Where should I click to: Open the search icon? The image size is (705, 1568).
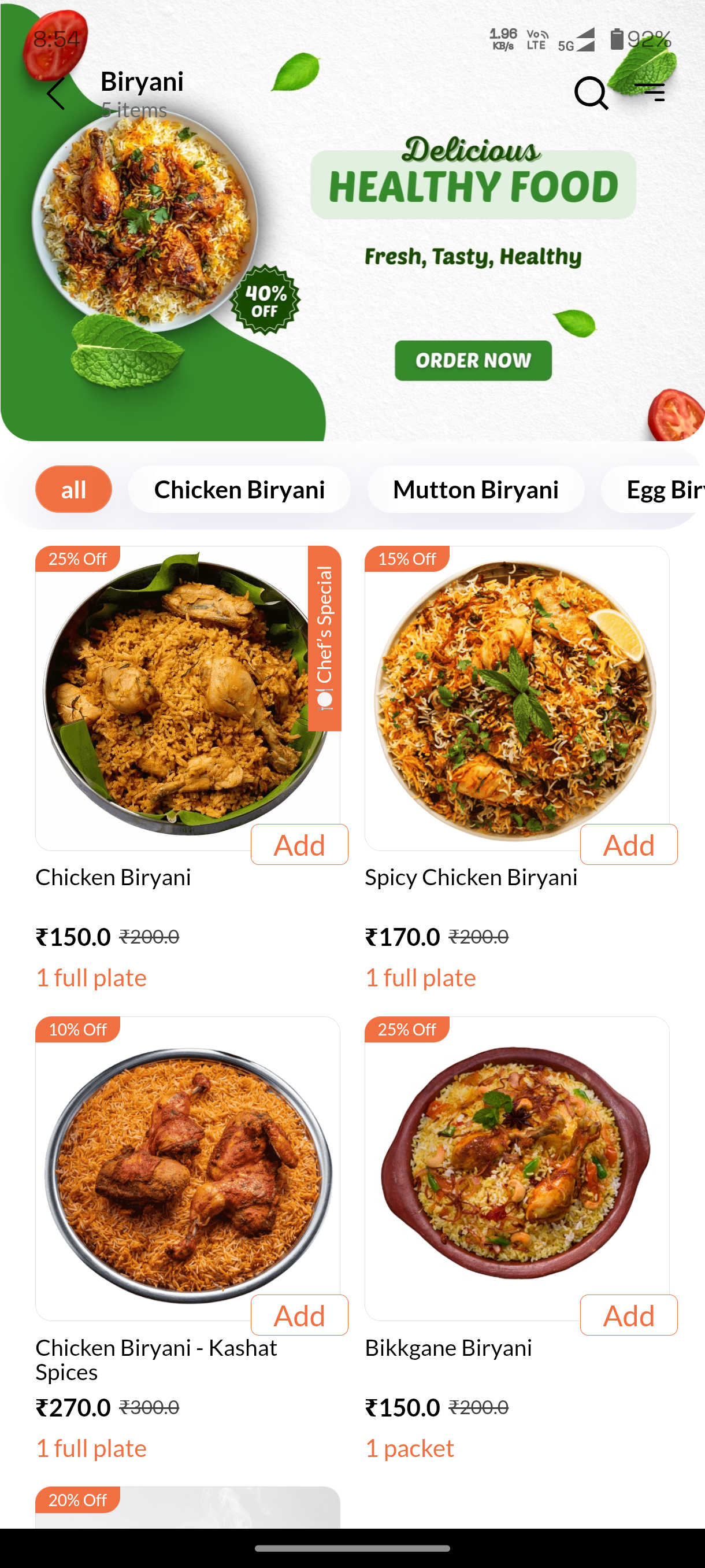(x=591, y=93)
